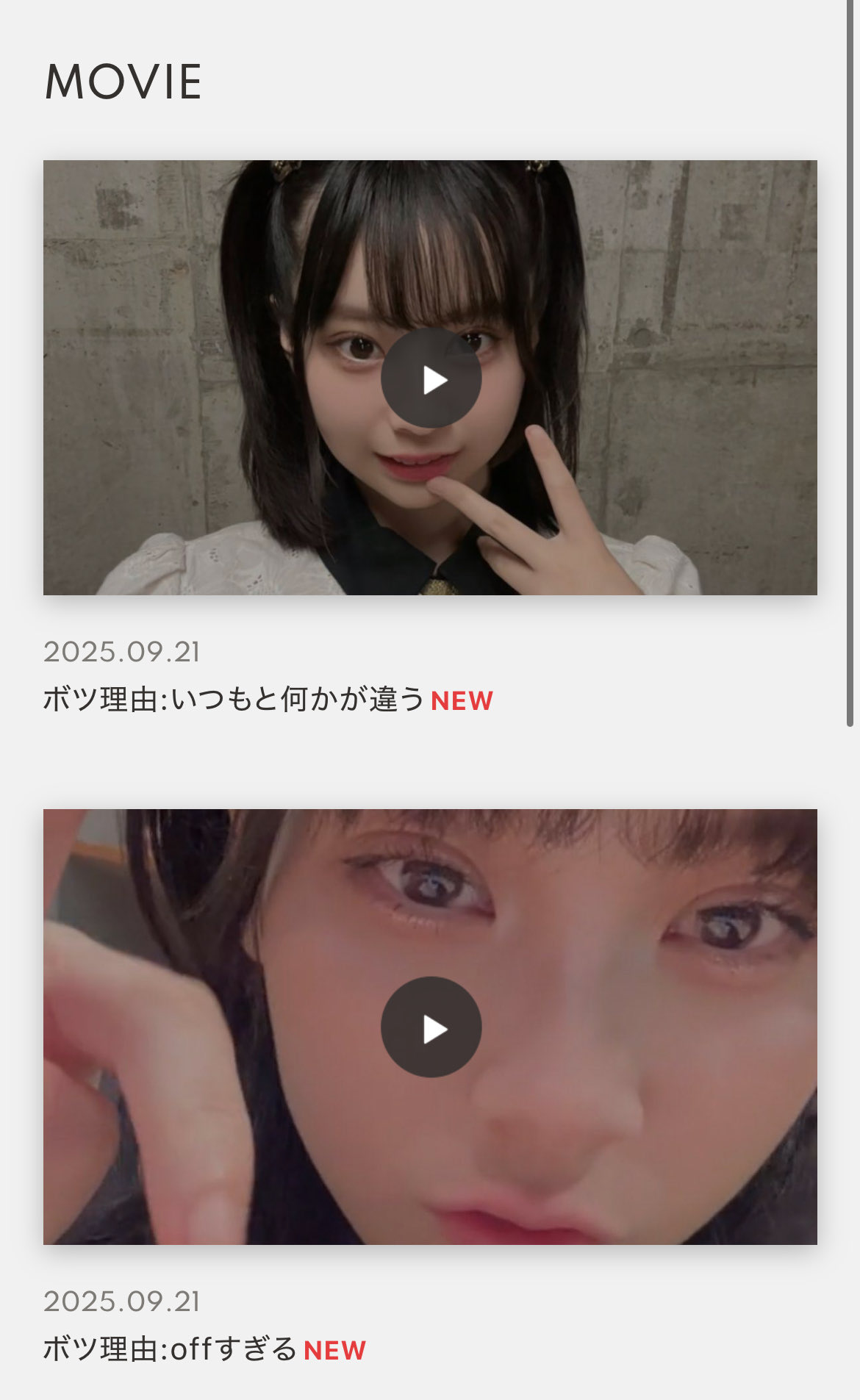
Task: Open the ボツ理由:offすぎる title link
Action: tap(170, 1349)
